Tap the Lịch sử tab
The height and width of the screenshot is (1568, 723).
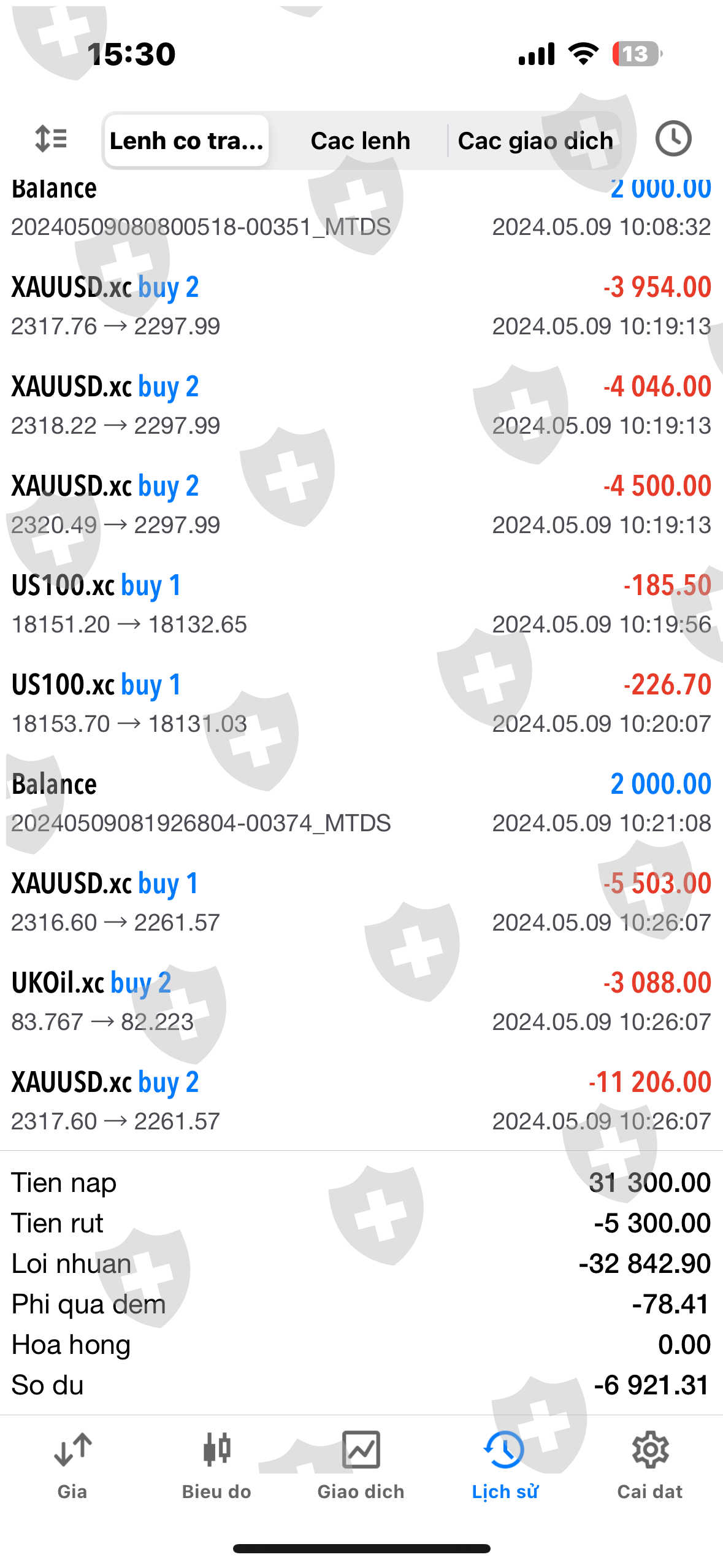[505, 1466]
